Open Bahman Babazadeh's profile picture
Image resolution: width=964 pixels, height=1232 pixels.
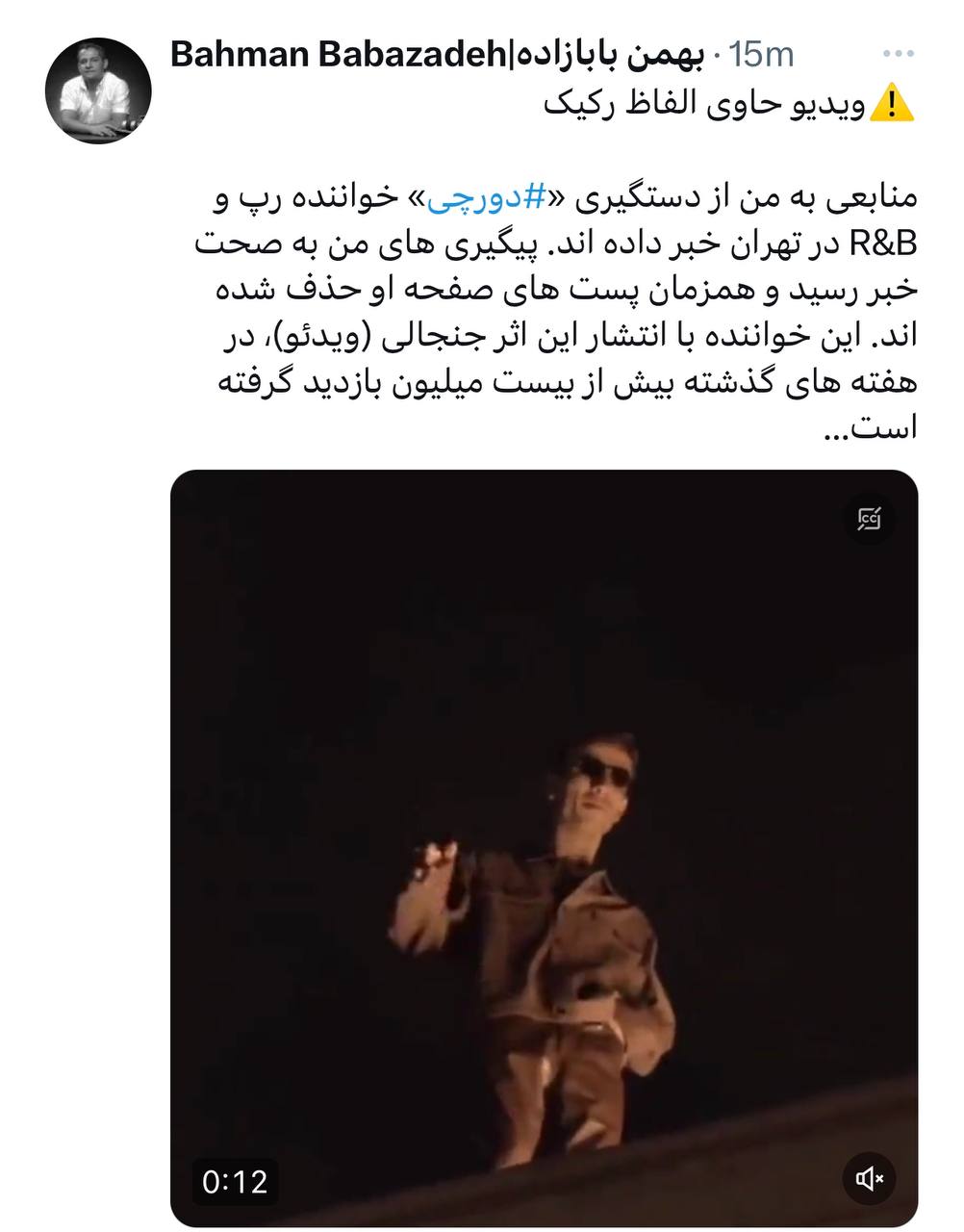tap(98, 90)
